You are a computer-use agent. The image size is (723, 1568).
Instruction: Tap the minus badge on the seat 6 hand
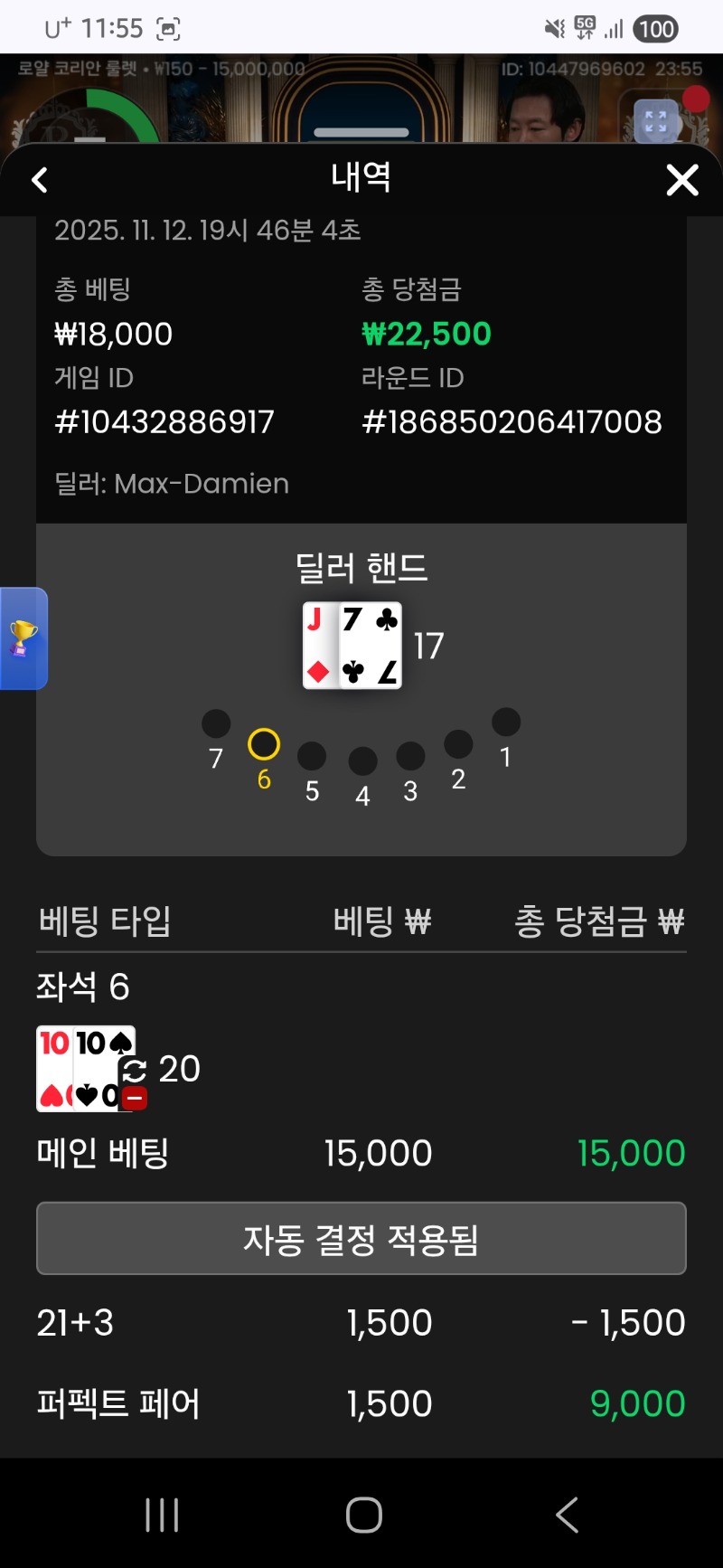point(134,1098)
